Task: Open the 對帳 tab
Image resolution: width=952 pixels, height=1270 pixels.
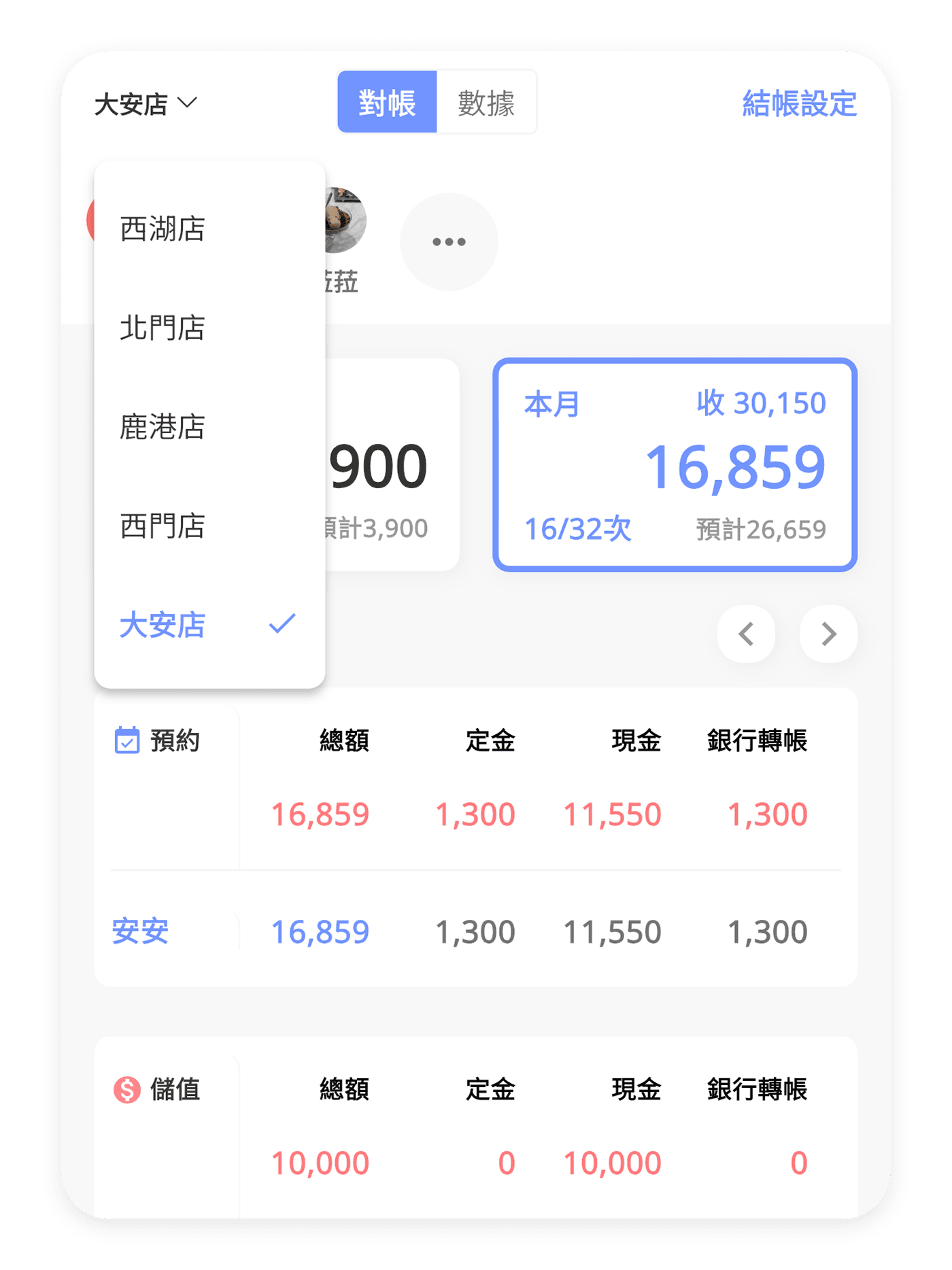Action: (x=387, y=103)
